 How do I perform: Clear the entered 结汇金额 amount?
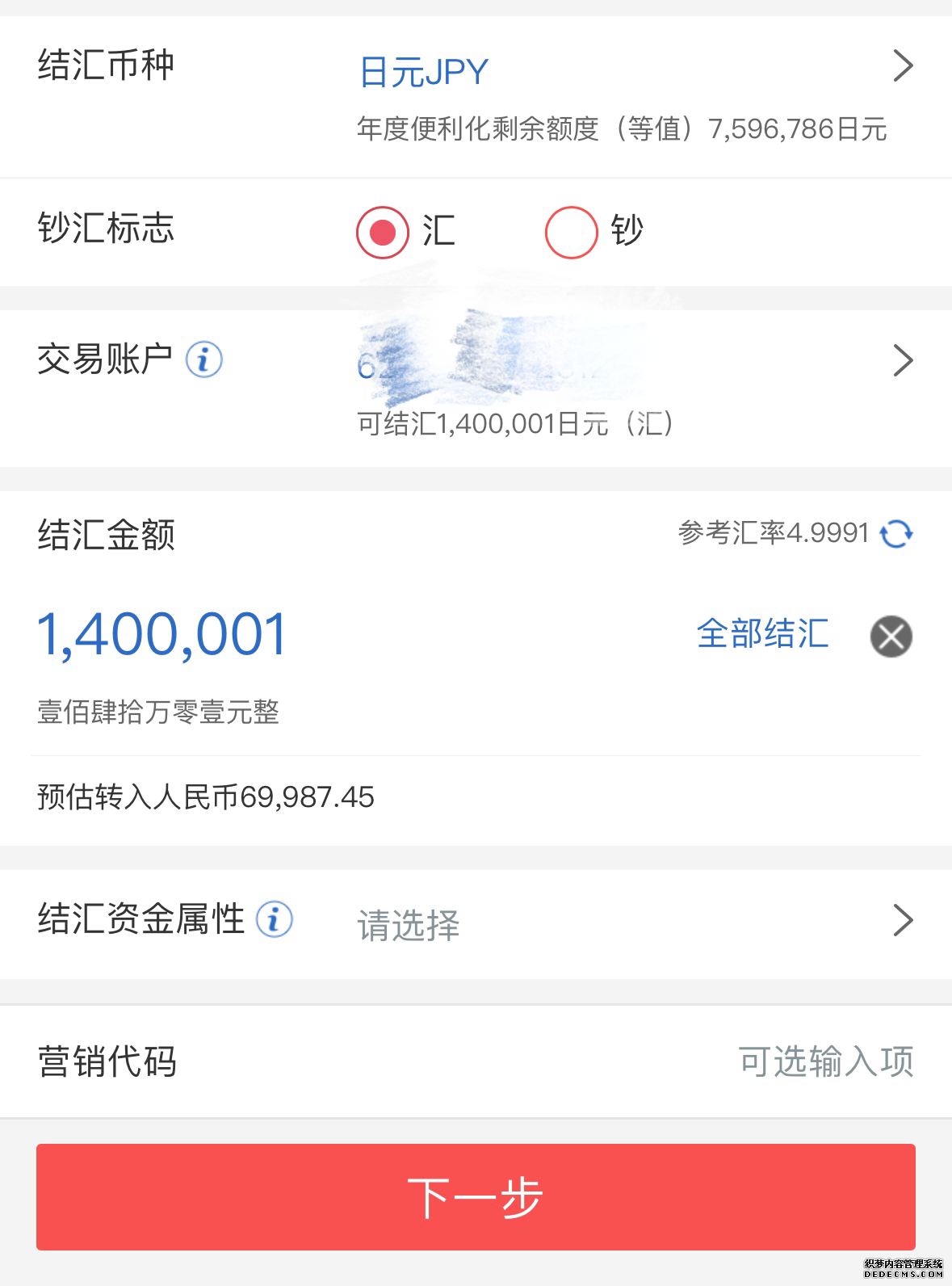pyautogui.click(x=891, y=636)
